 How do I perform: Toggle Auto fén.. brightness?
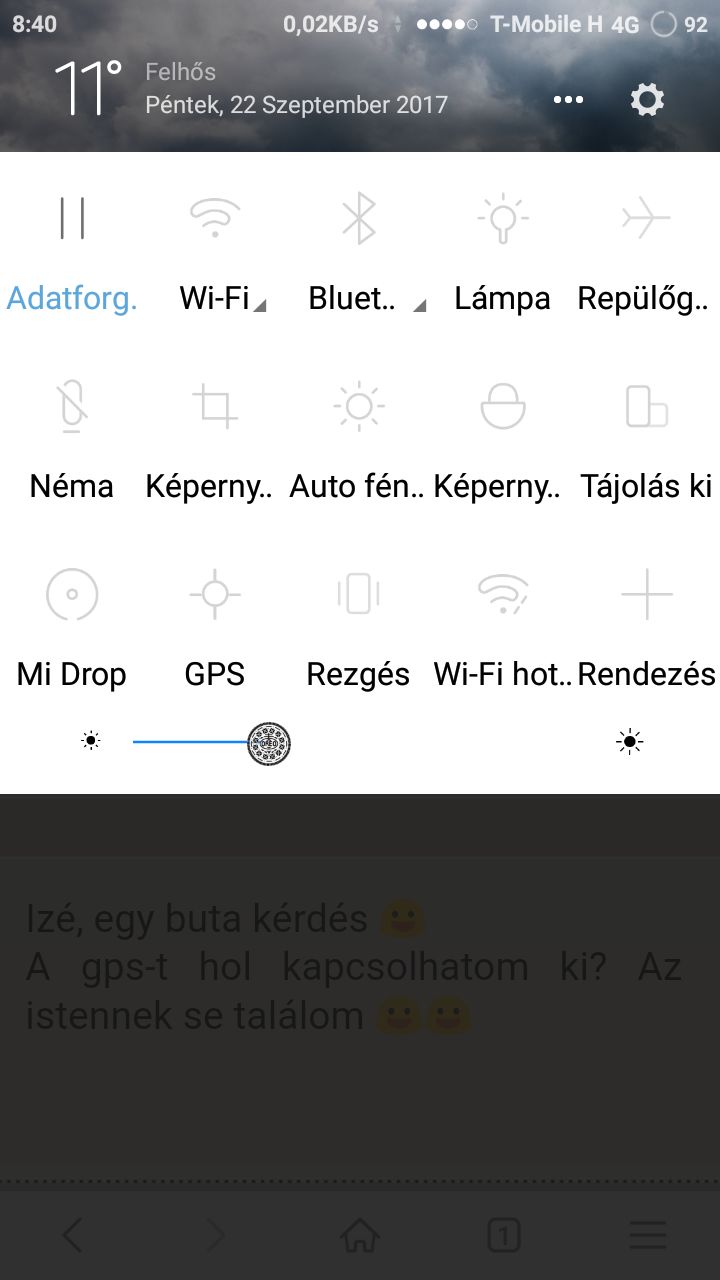359,407
